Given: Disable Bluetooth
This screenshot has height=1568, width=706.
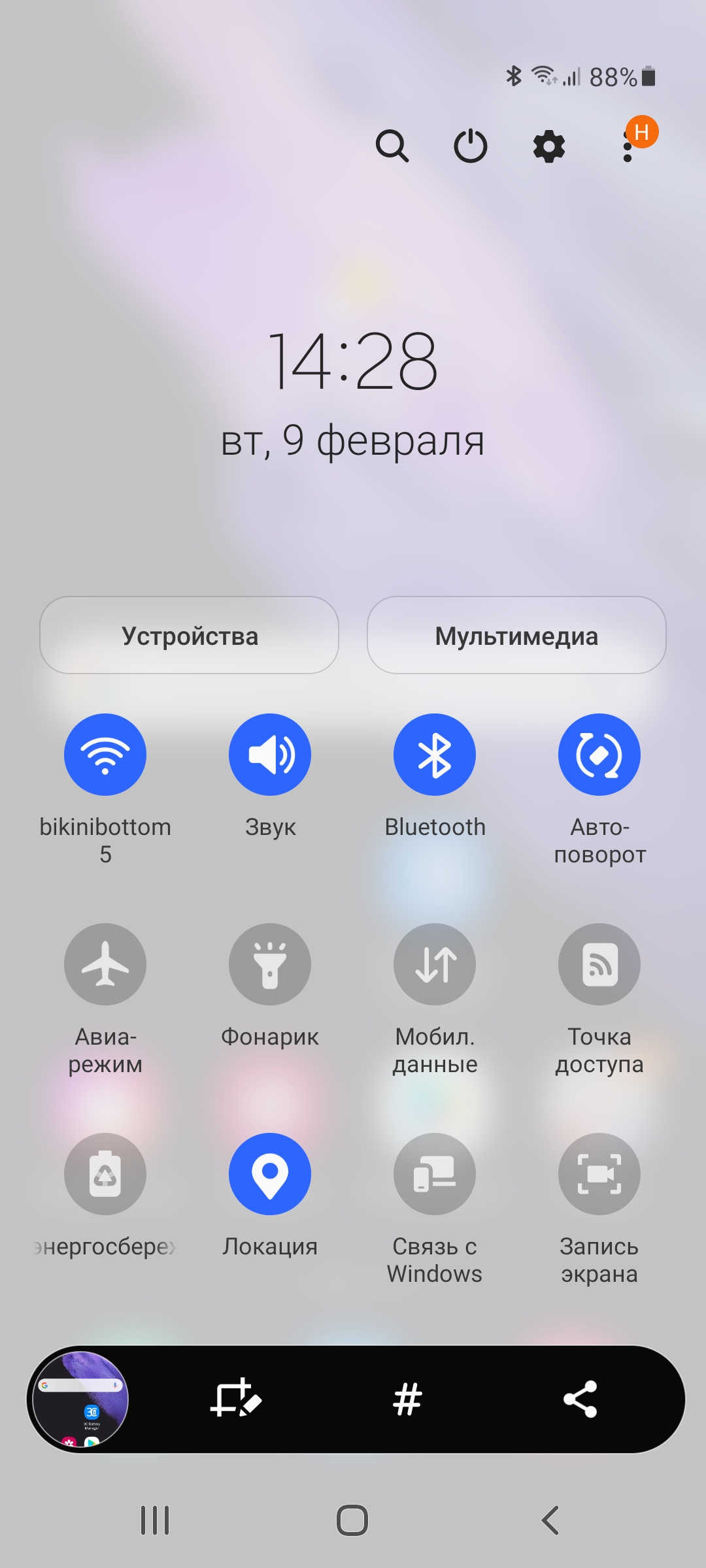Looking at the screenshot, I should click(435, 755).
